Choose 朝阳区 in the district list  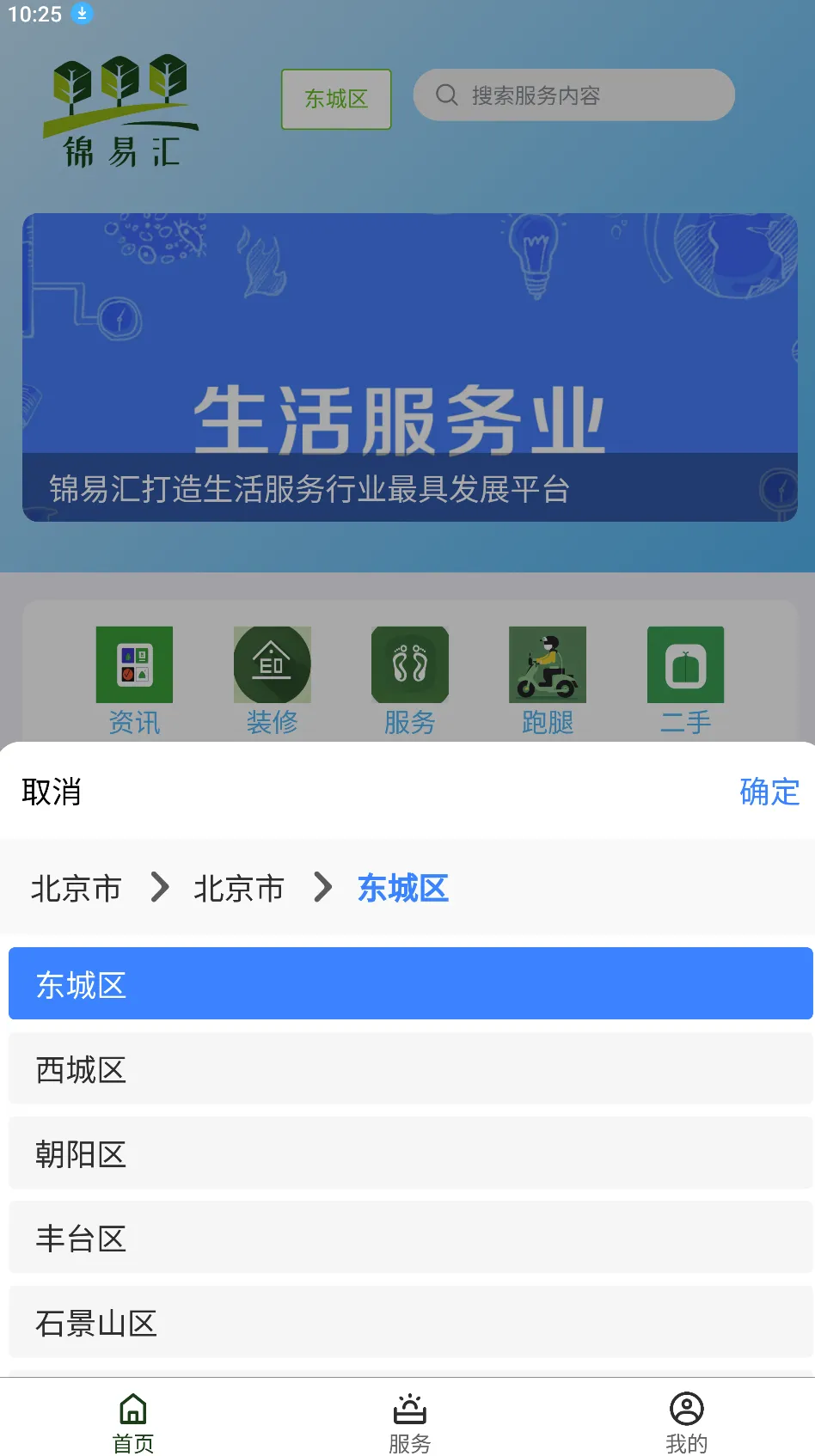pyautogui.click(x=410, y=1153)
